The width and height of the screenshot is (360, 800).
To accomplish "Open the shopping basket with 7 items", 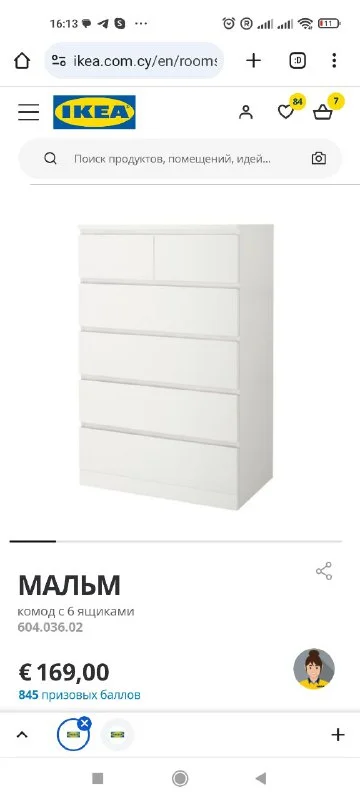I will 323,112.
